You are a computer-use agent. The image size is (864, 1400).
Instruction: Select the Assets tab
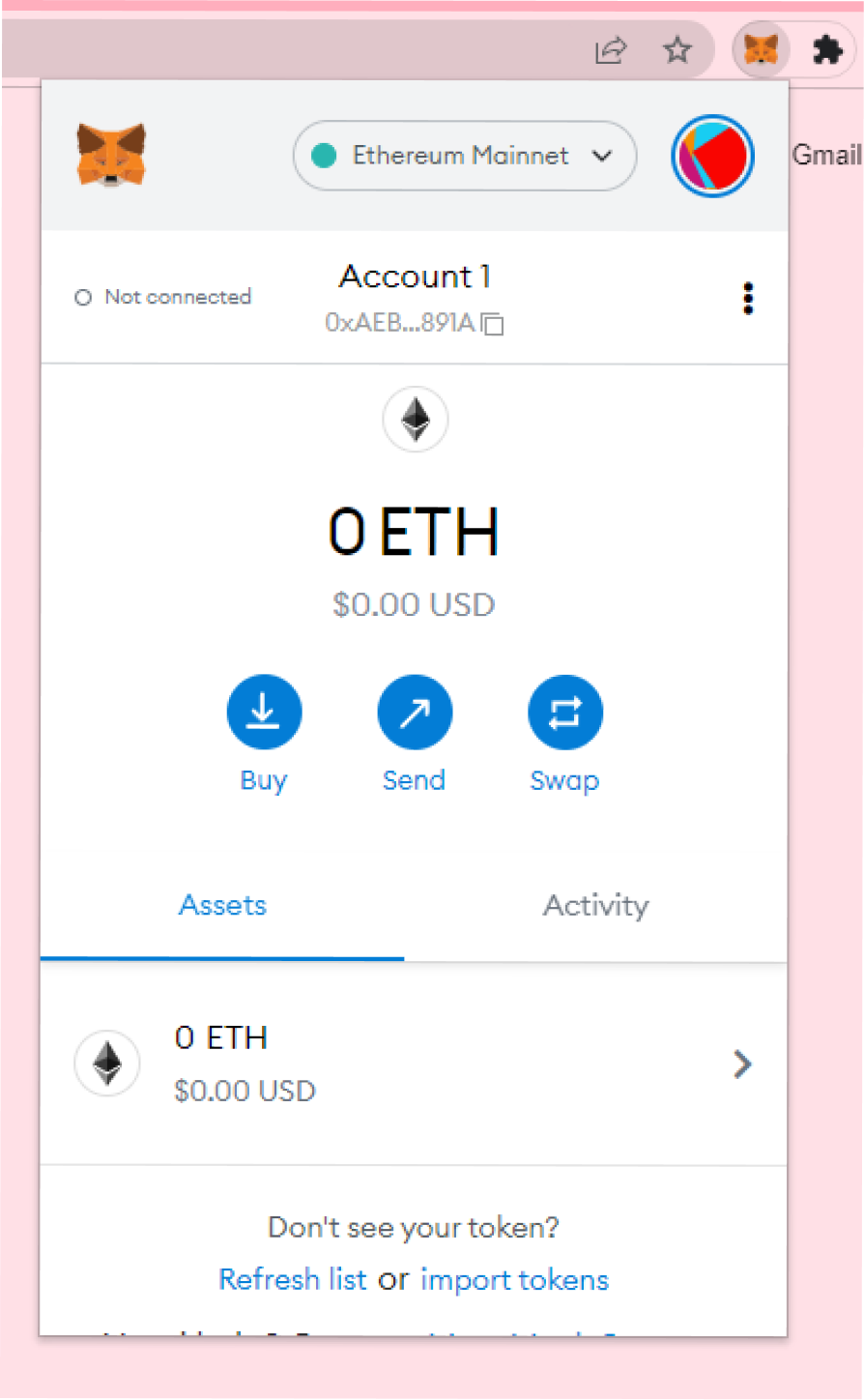click(222, 905)
